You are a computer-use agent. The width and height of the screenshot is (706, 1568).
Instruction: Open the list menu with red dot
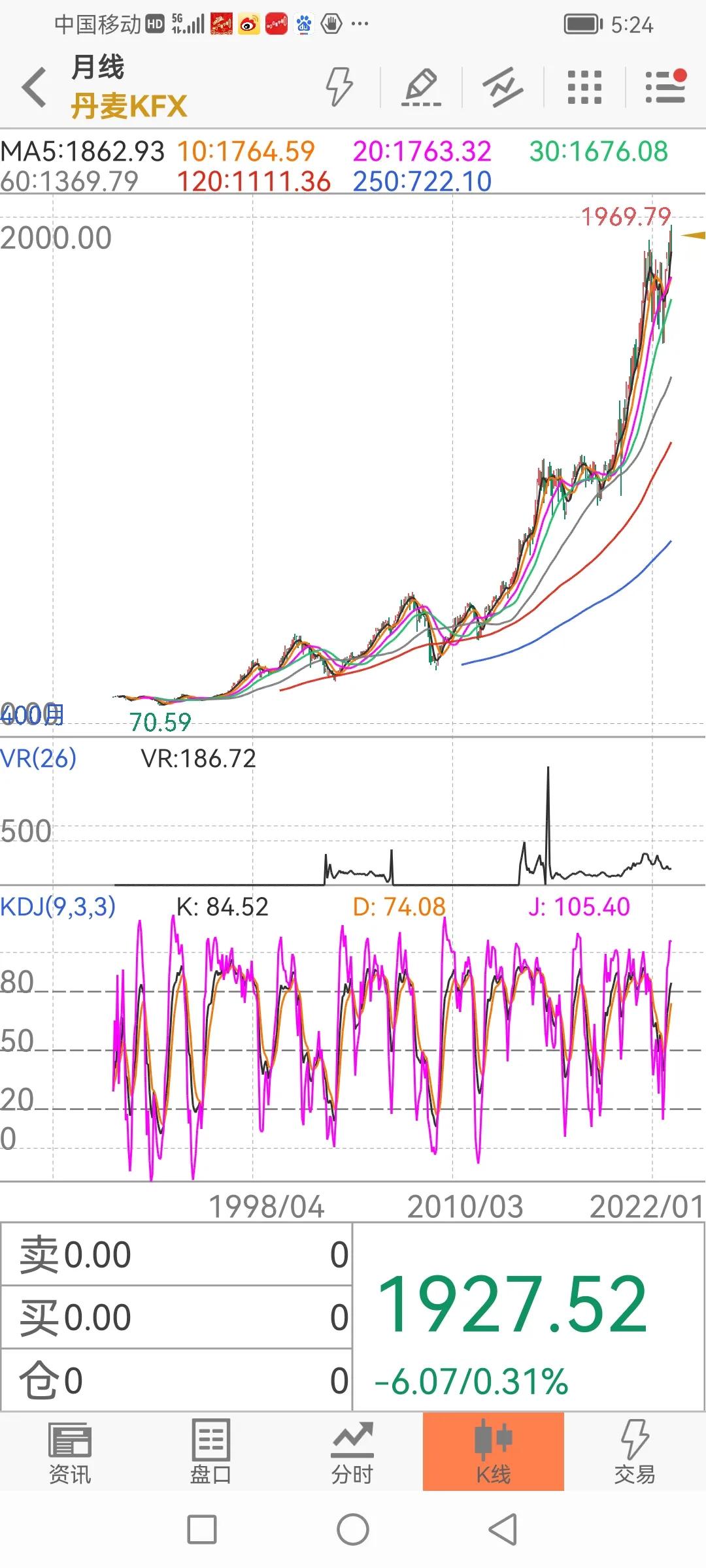(x=665, y=87)
